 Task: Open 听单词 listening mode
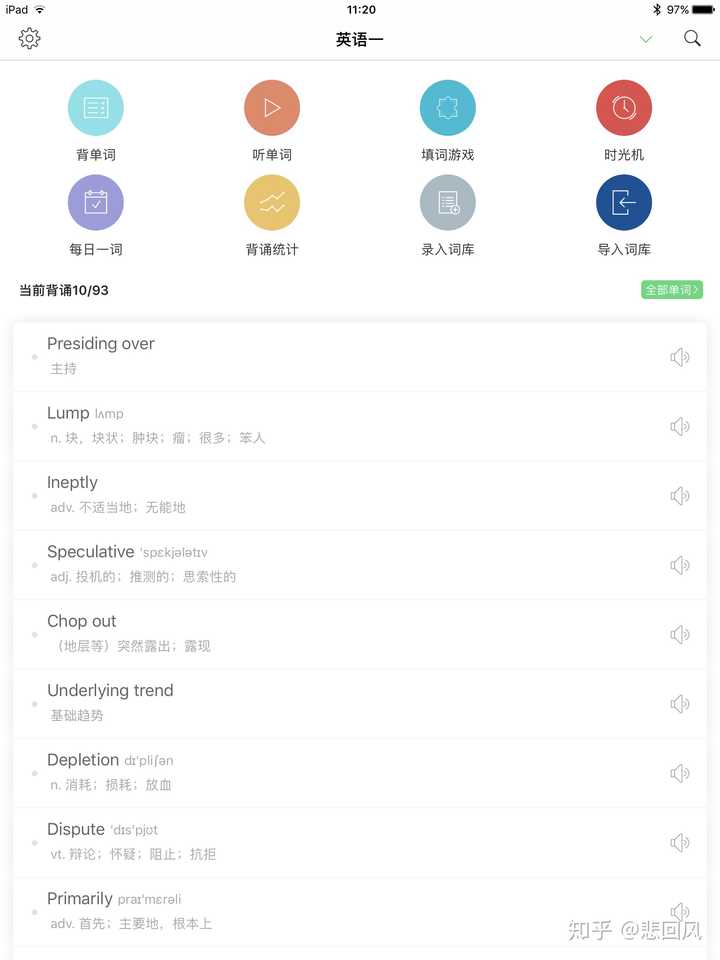click(272, 108)
